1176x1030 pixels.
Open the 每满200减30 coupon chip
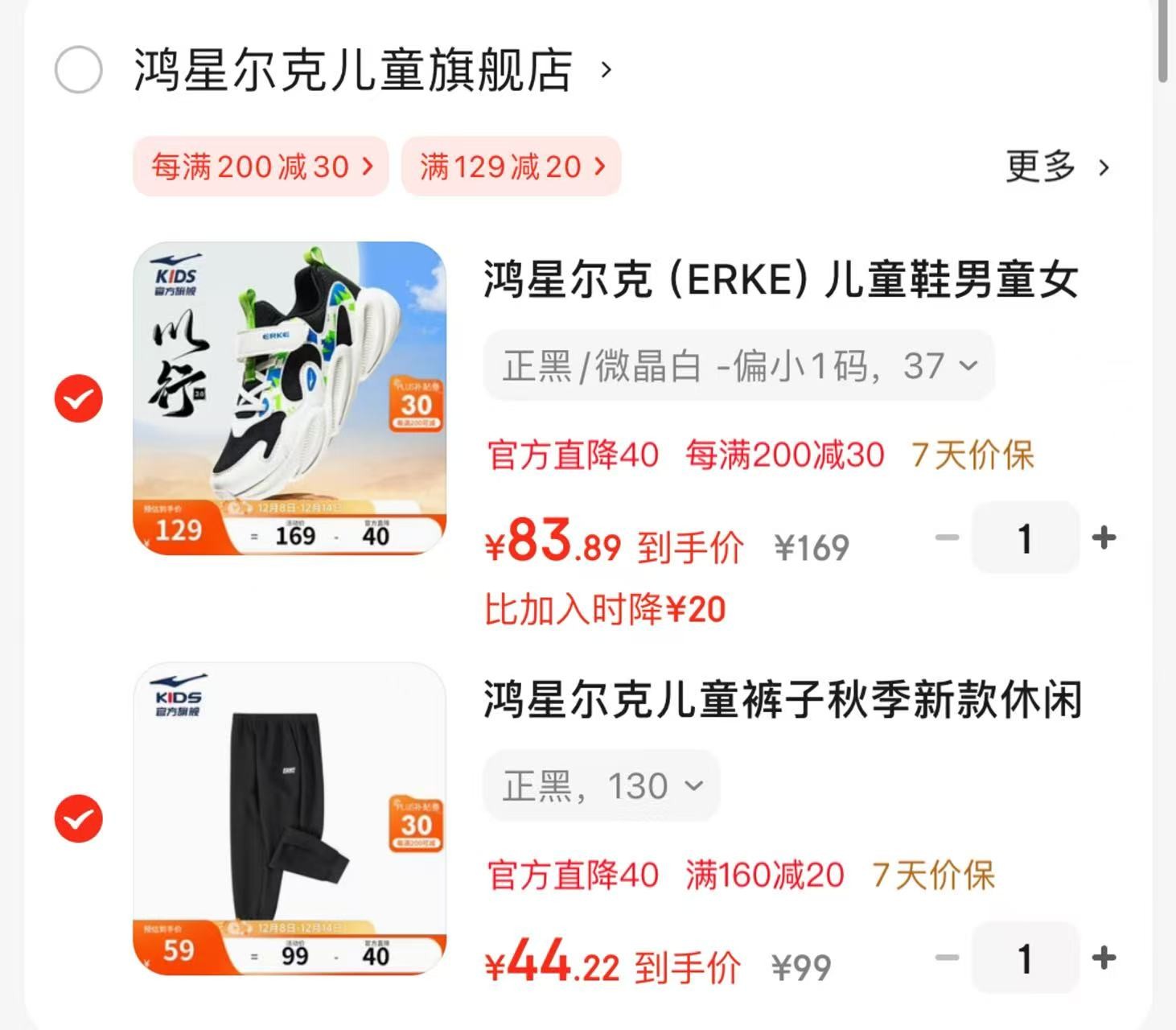(261, 167)
